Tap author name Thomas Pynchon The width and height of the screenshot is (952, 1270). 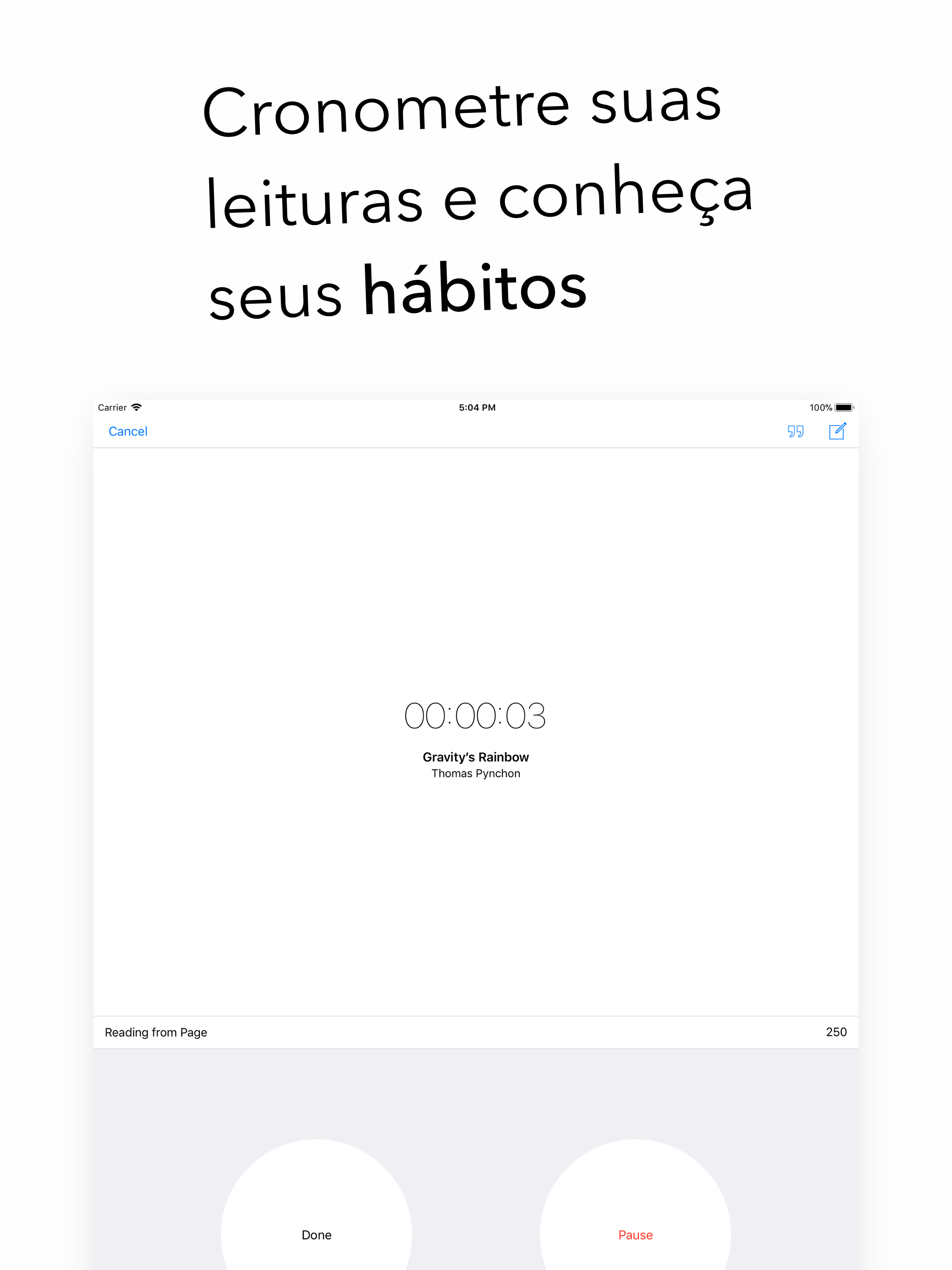click(x=476, y=774)
